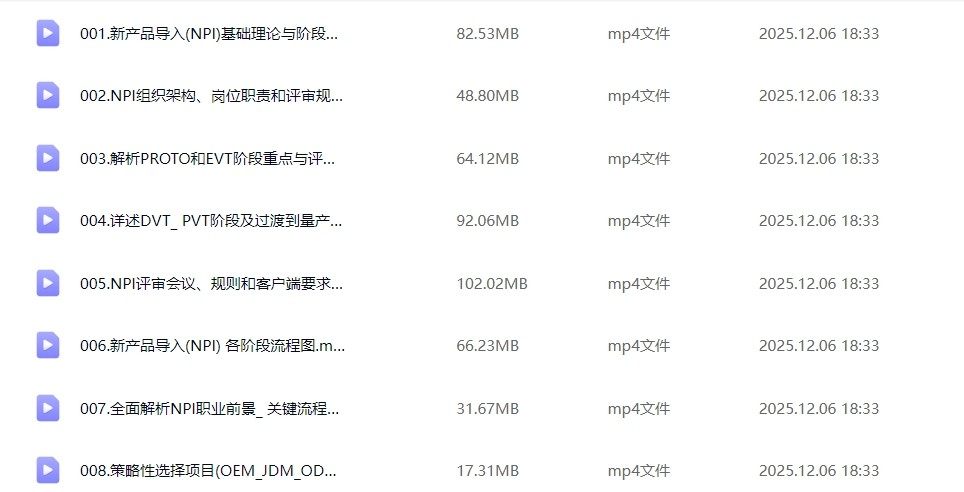Open file 001.新产品导入(NPI)基础理论与阶段
This screenshot has width=964, height=492.
point(210,34)
